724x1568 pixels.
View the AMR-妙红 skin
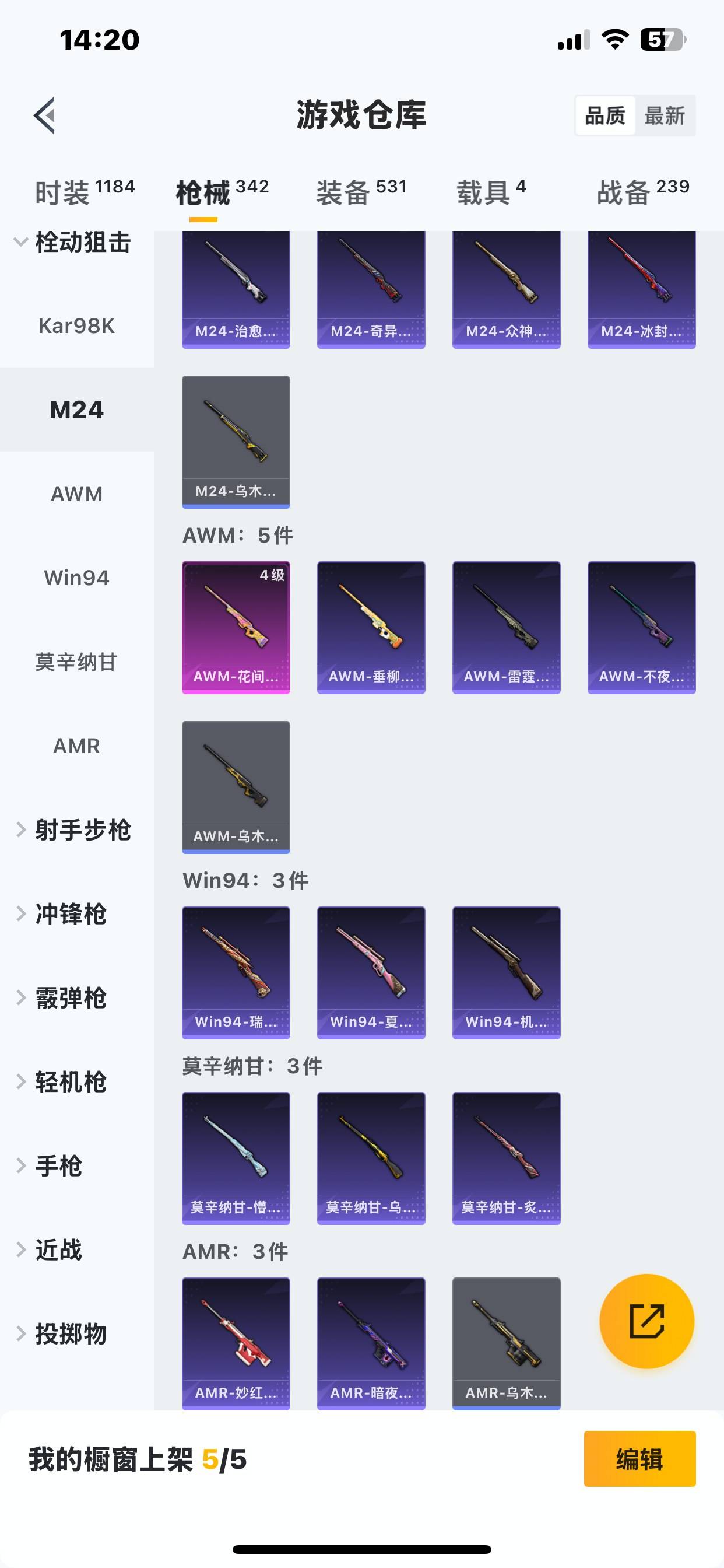click(x=236, y=1343)
